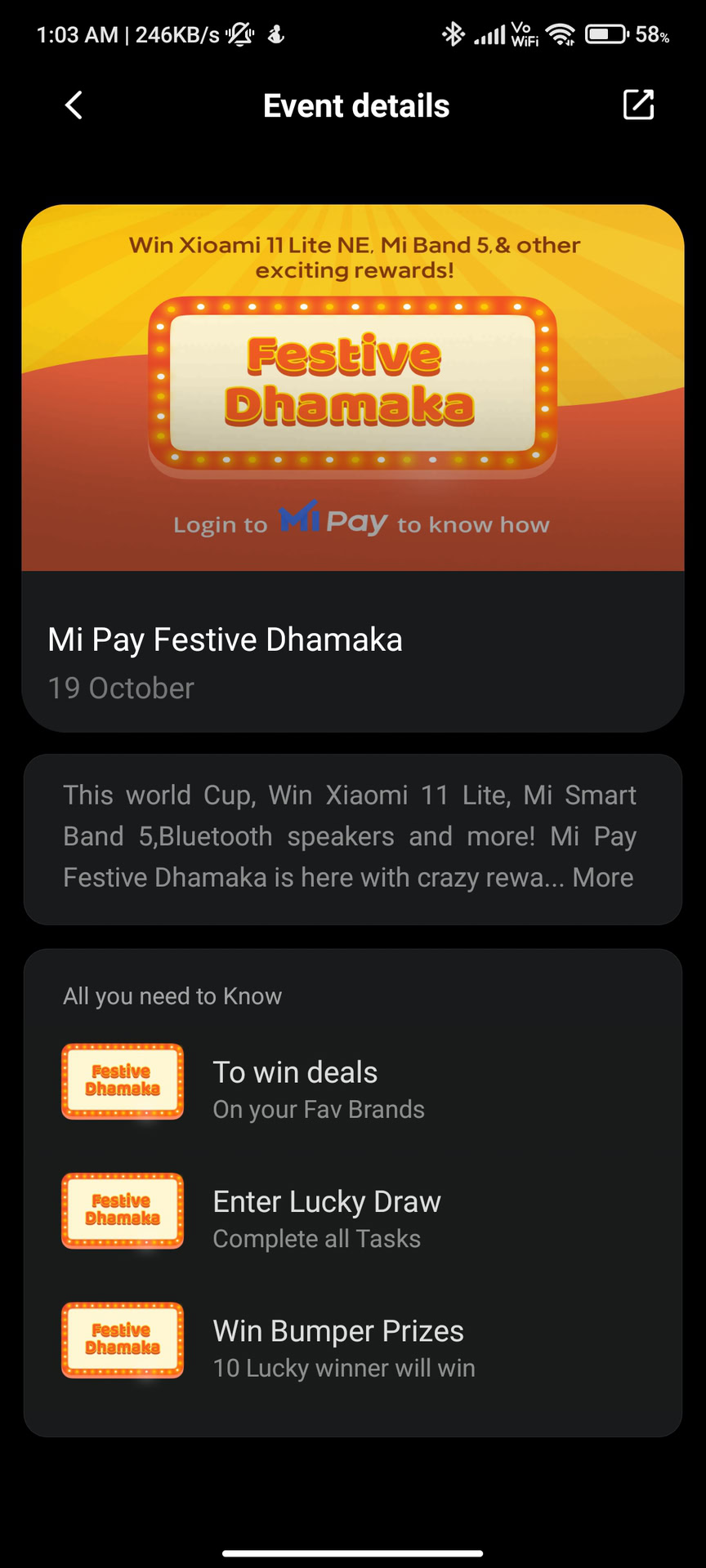
Task: Go back from Event details
Action: (74, 105)
